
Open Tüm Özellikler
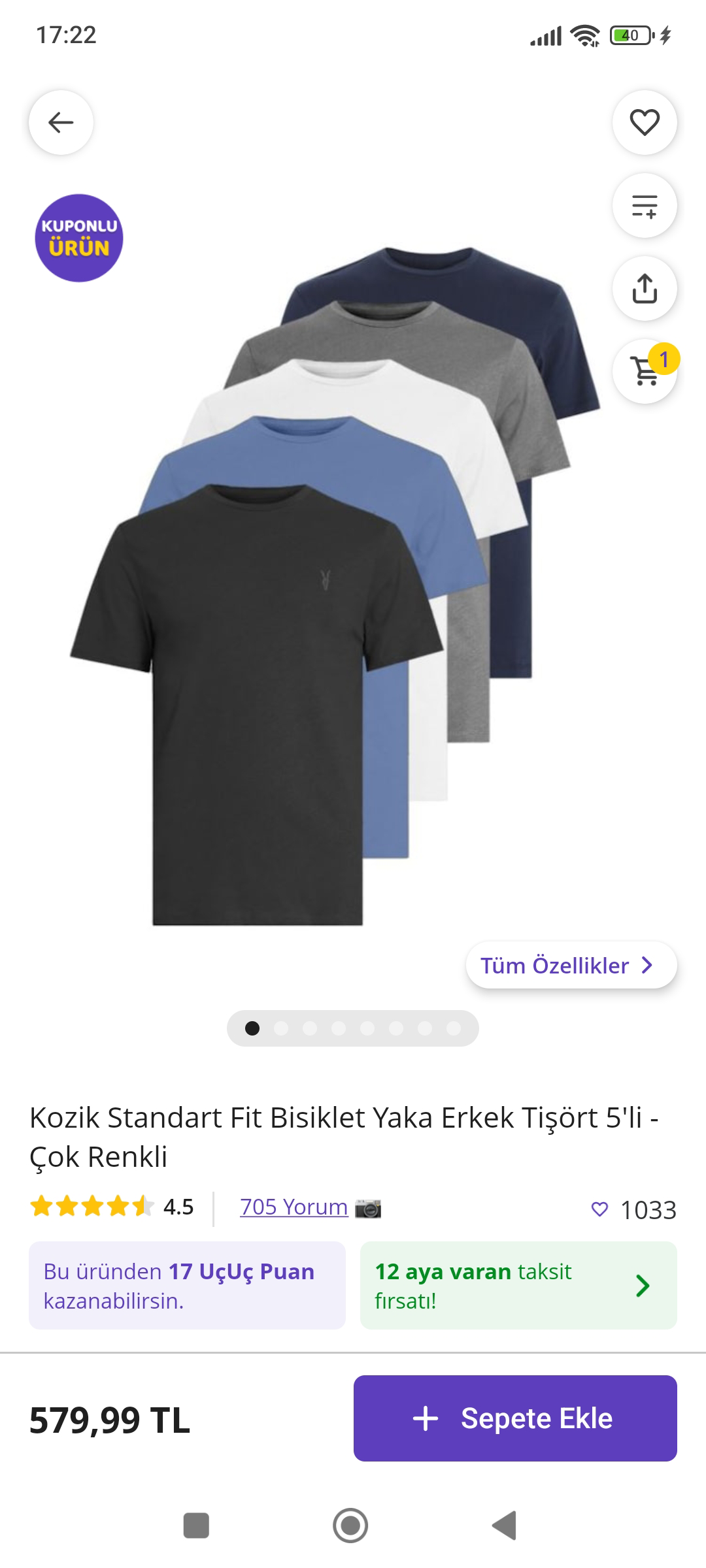click(x=571, y=965)
